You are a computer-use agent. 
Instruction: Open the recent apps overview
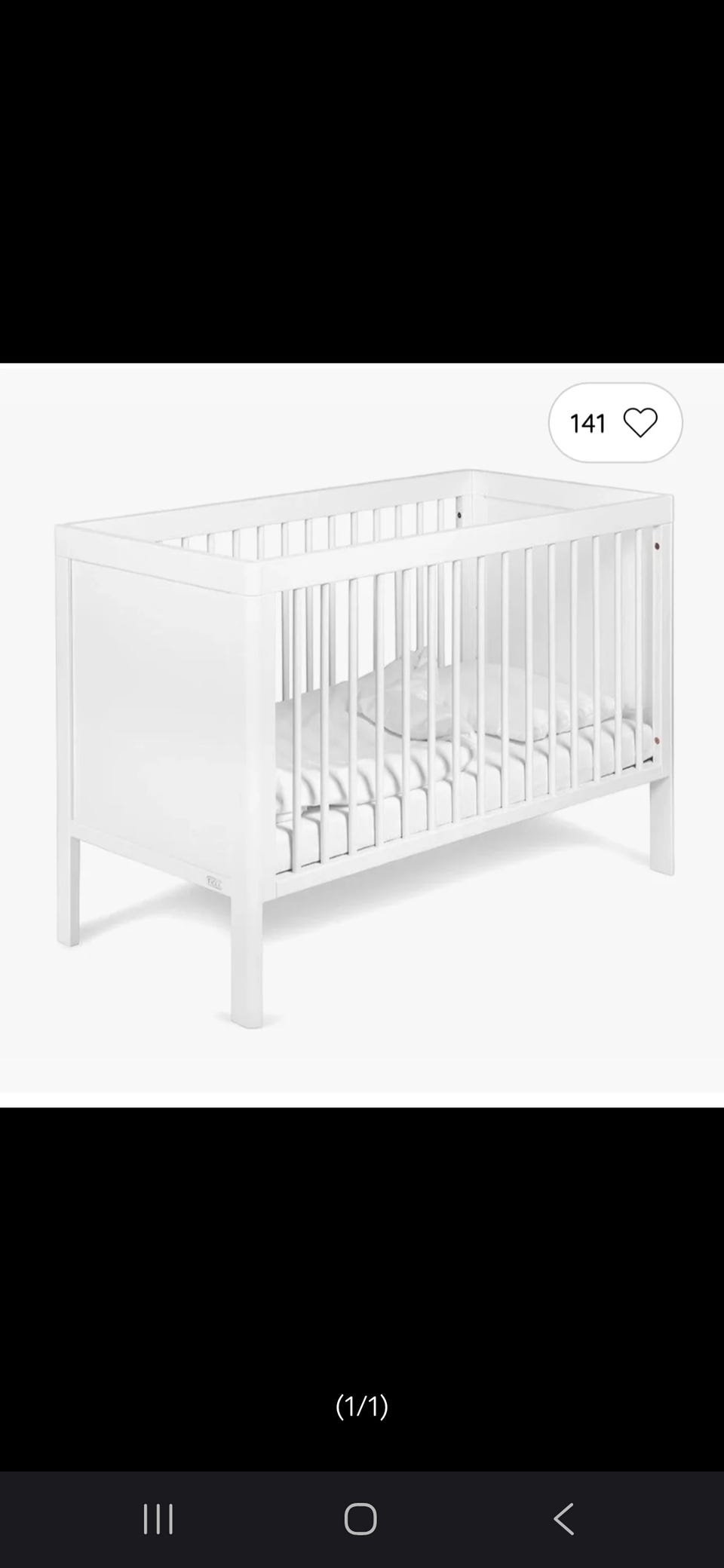click(158, 1519)
